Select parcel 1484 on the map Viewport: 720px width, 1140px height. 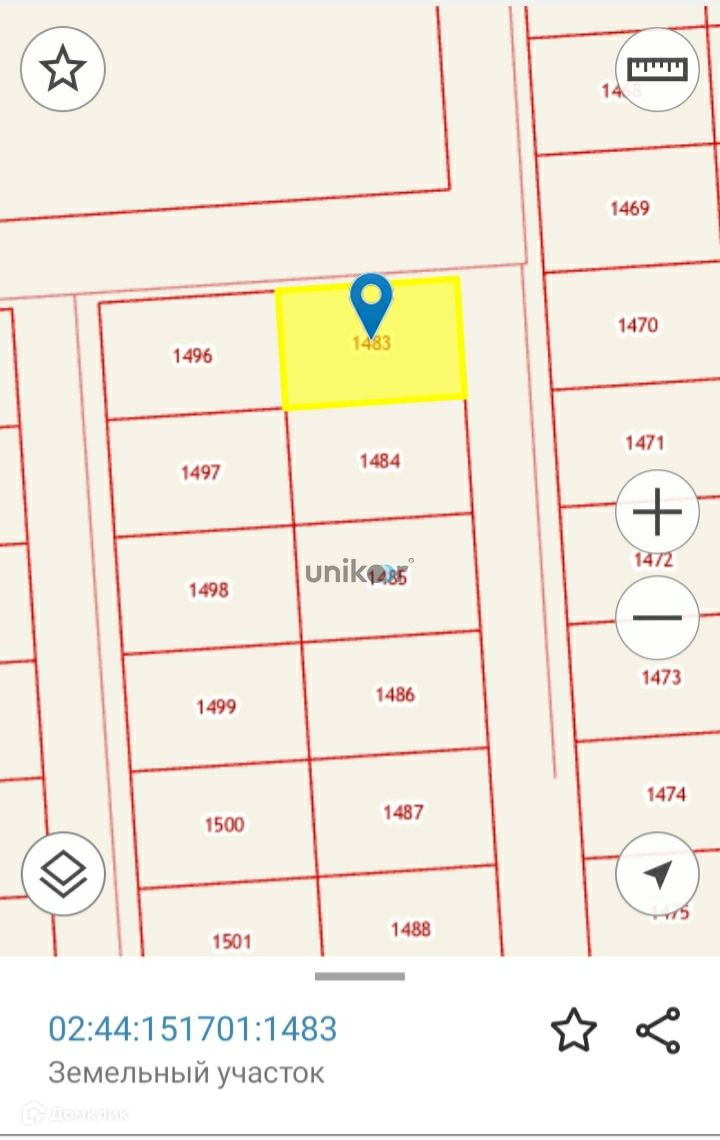click(x=380, y=461)
